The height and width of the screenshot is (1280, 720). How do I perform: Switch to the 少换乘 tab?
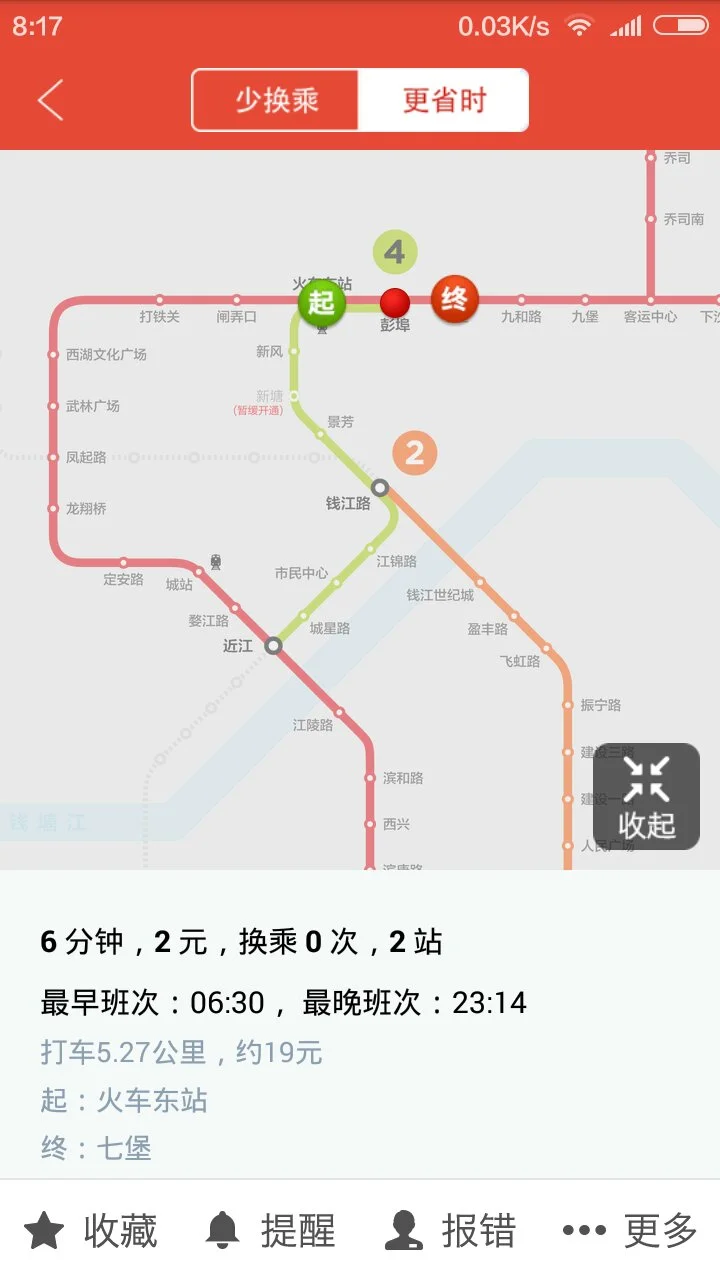coord(272,100)
